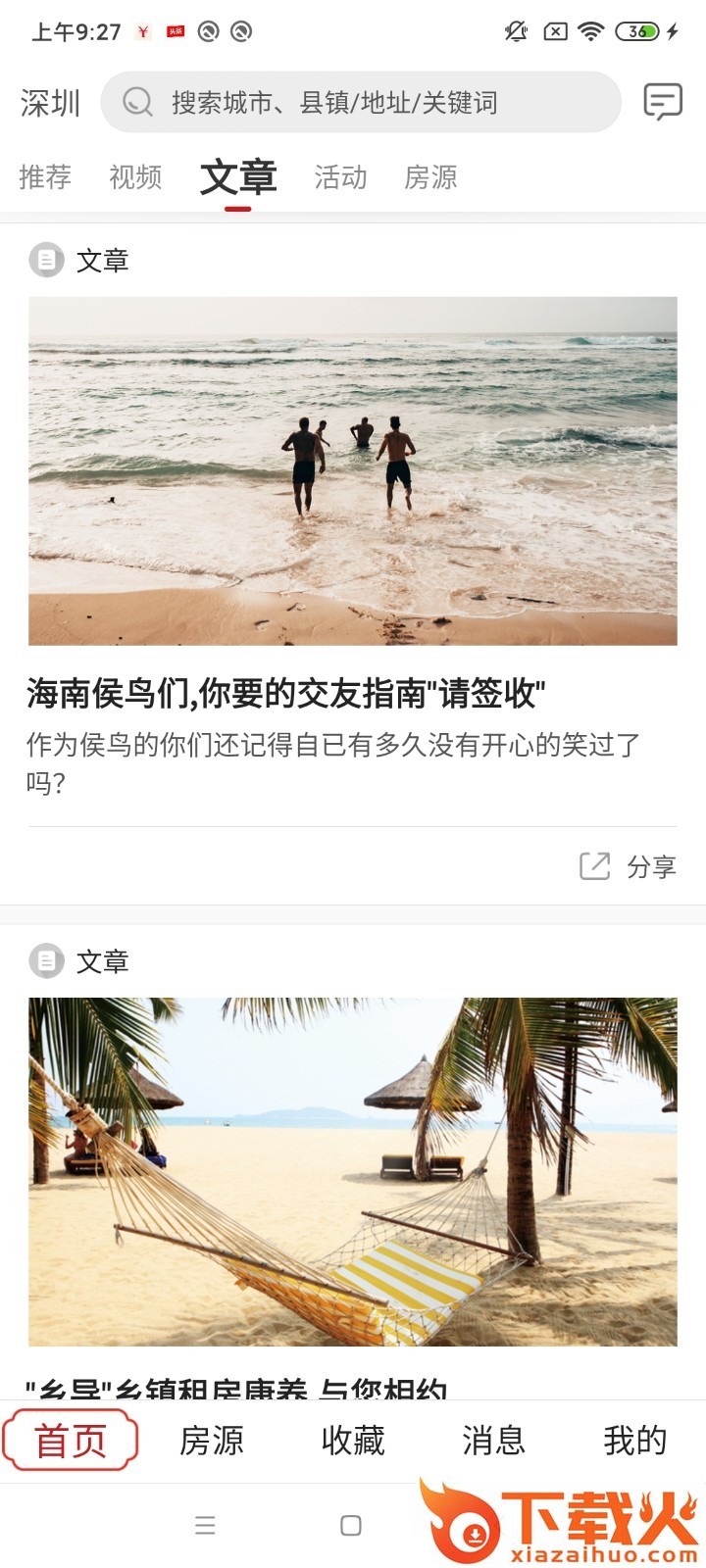The image size is (706, 1568).
Task: Switch to the 推荐 tab
Action: coord(45,177)
